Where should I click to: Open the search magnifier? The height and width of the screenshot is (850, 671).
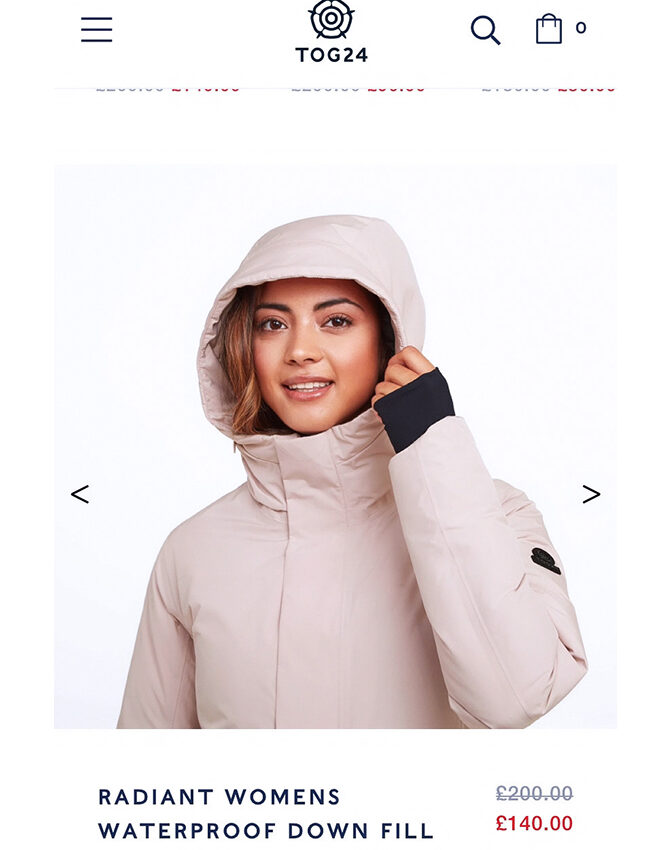pyautogui.click(x=485, y=30)
